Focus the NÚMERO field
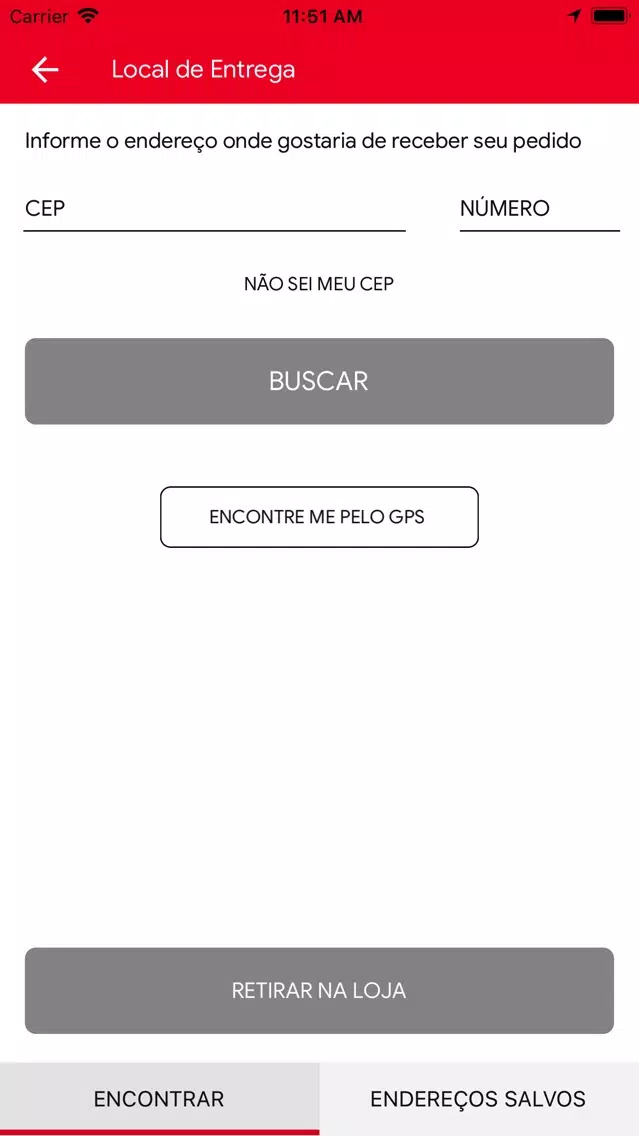The image size is (639, 1136). coord(540,209)
